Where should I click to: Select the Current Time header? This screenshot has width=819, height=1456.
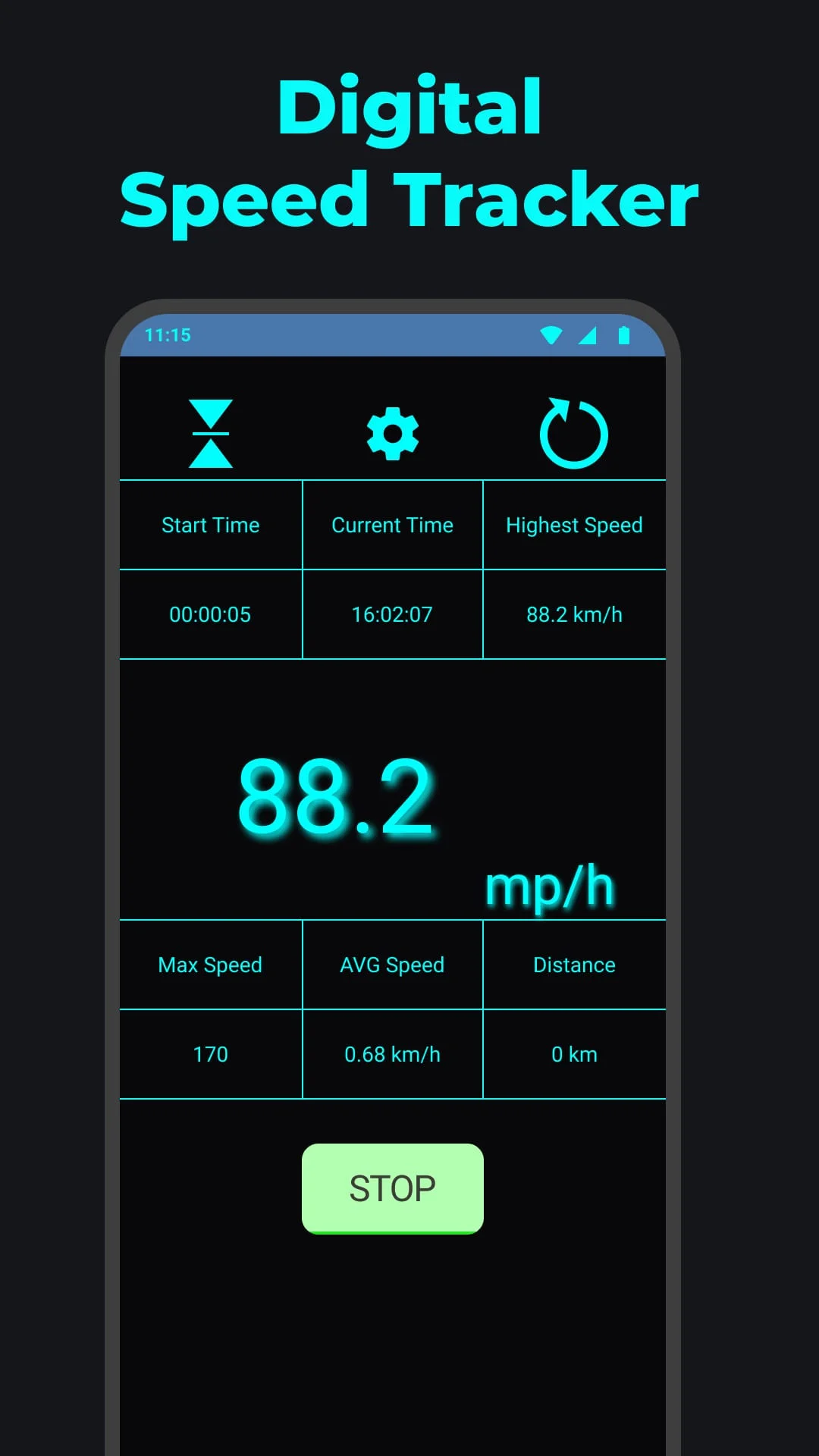(392, 524)
